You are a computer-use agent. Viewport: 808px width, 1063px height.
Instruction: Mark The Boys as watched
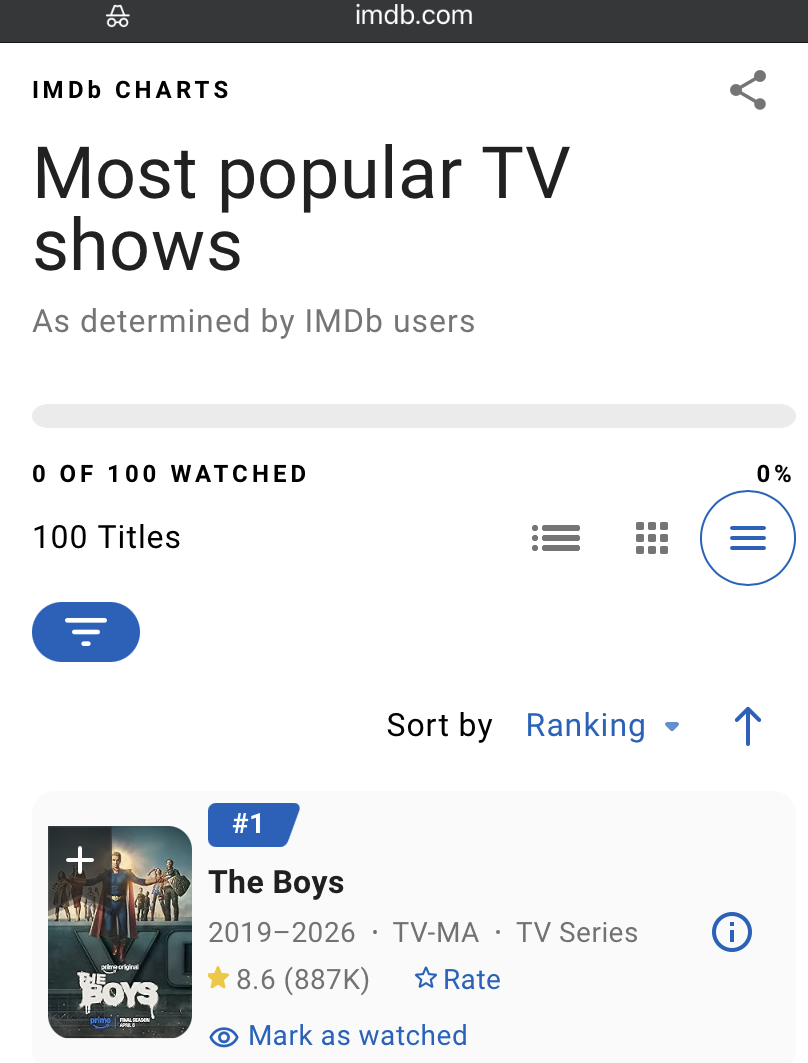point(338,1036)
